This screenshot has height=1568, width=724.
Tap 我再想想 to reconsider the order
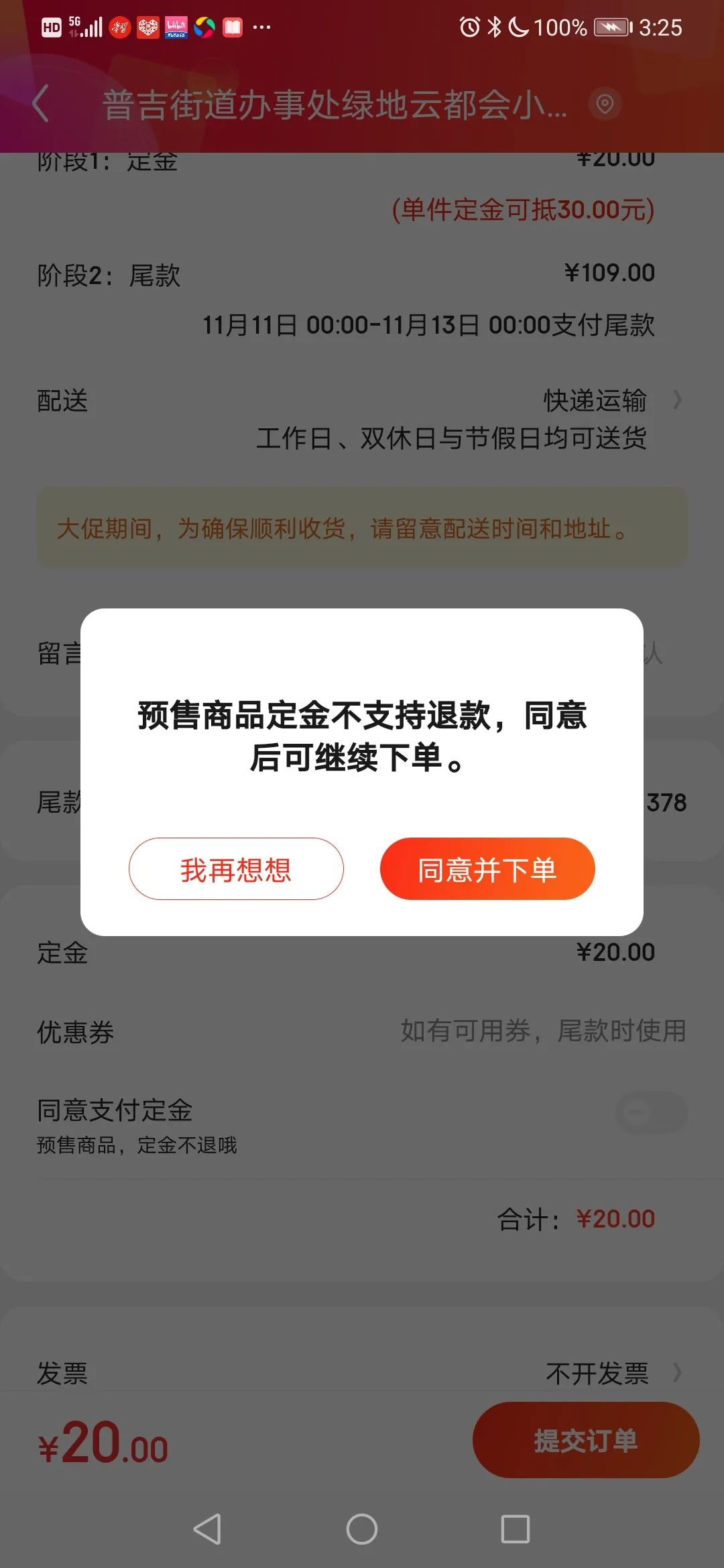pyautogui.click(x=236, y=869)
